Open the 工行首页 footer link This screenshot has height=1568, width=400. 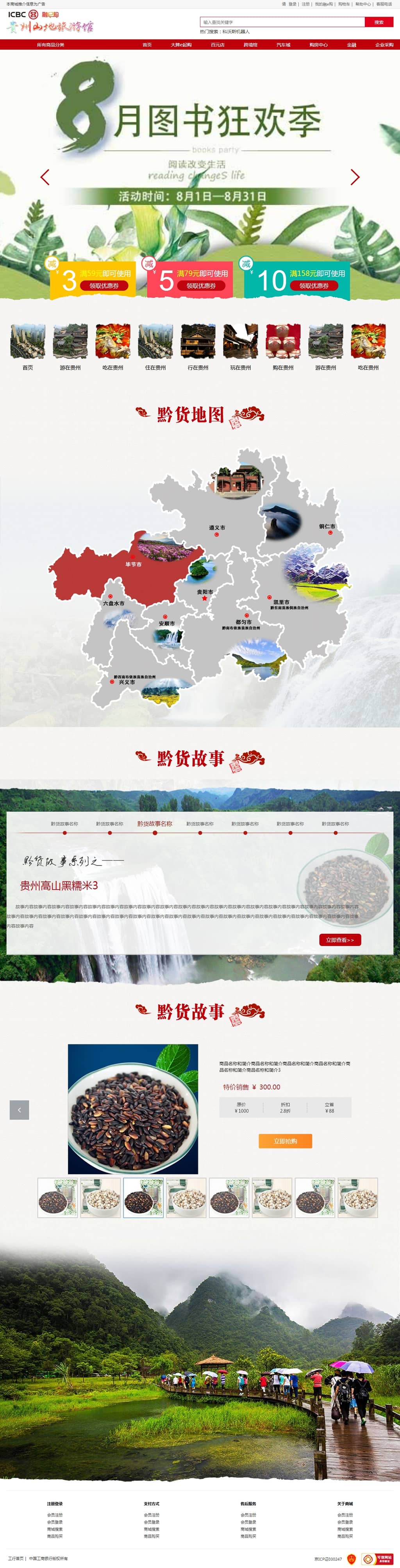pos(16,1558)
